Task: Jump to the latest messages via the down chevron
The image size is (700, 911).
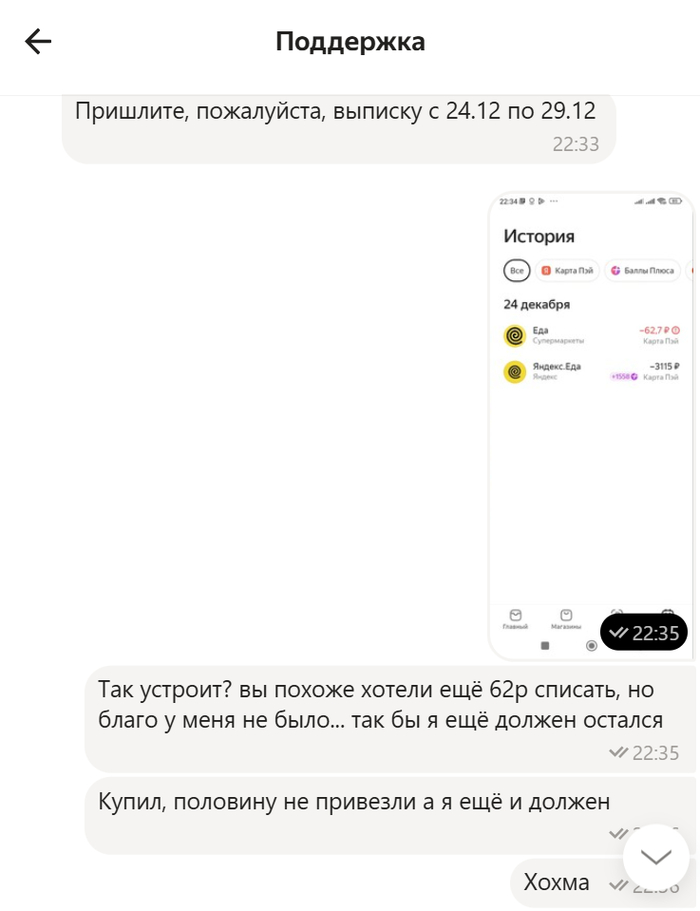Action: pos(656,857)
